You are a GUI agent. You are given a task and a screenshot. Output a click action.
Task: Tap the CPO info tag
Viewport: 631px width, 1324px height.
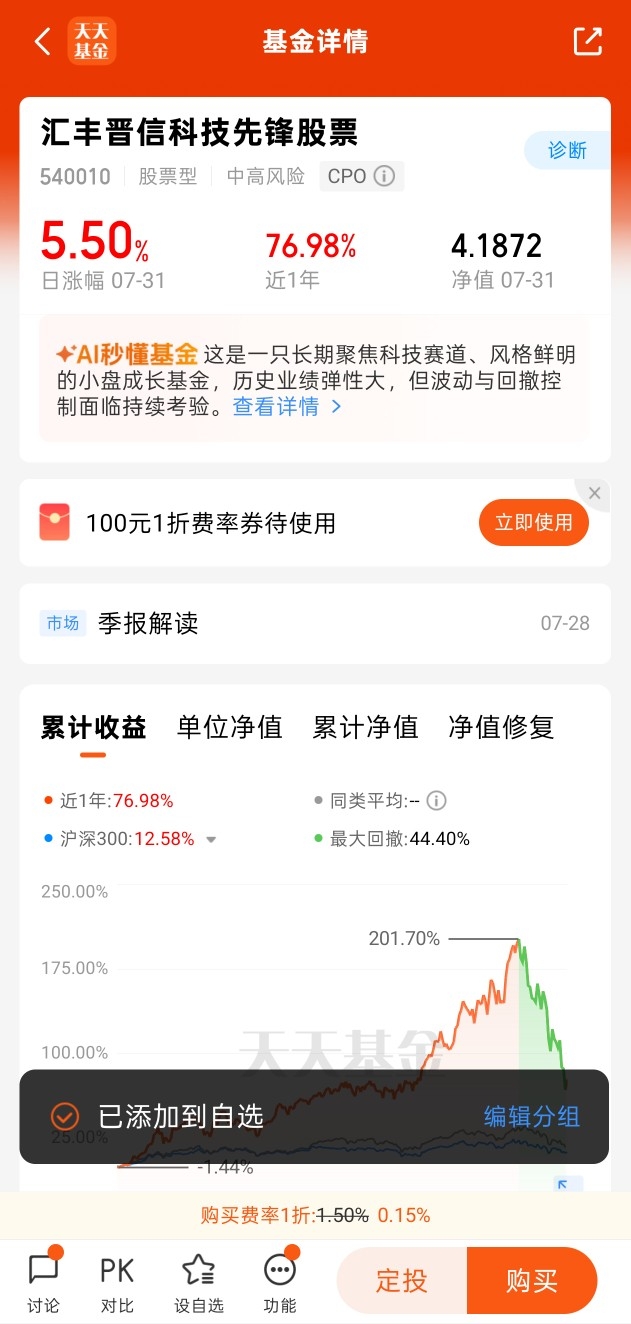pos(361,176)
